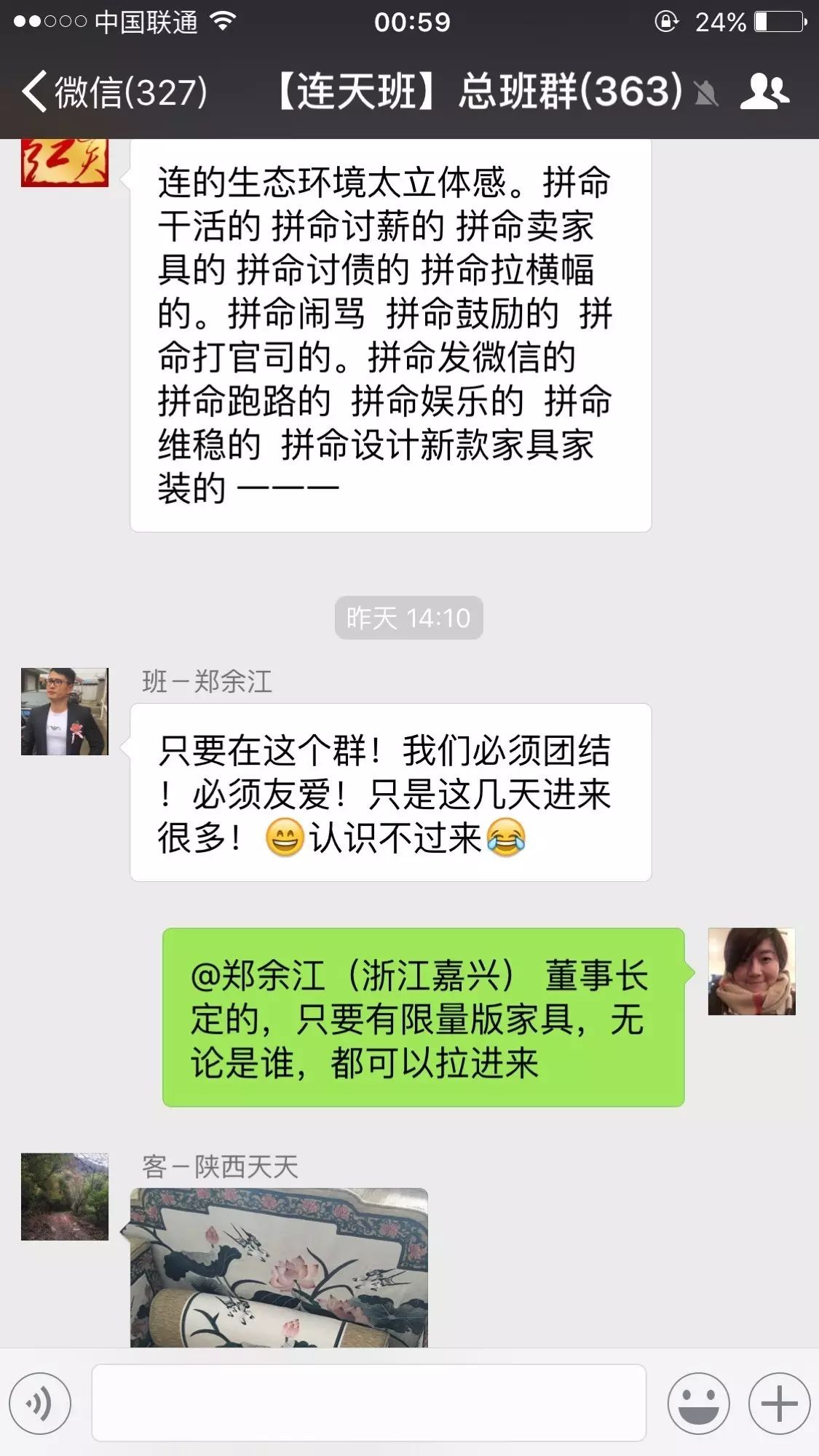Image resolution: width=819 pixels, height=1456 pixels.
Task: Open 客－陕西天天's profile avatar
Action: pyautogui.click(x=65, y=1196)
